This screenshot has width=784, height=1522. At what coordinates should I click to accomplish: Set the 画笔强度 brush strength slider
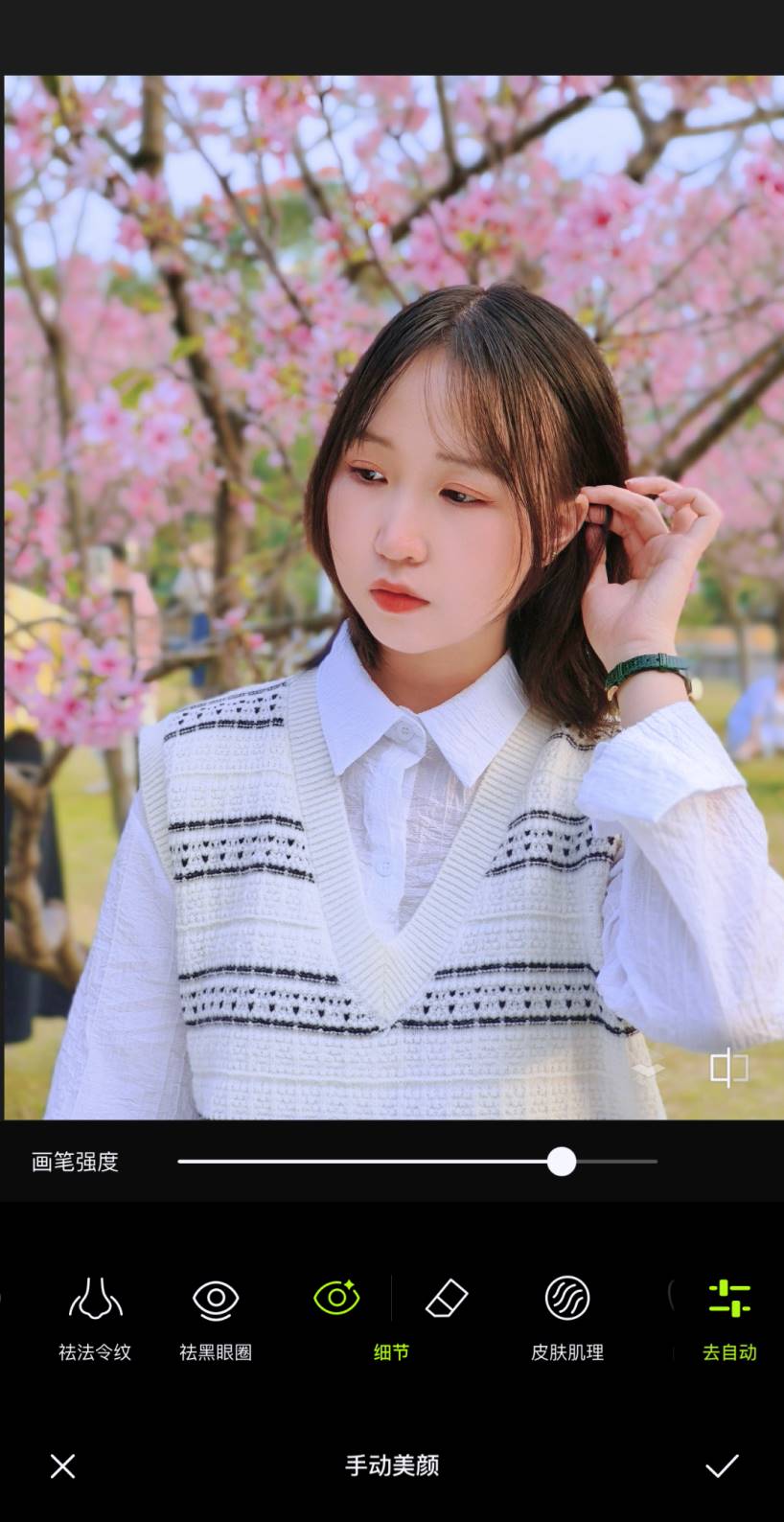pos(562,1162)
